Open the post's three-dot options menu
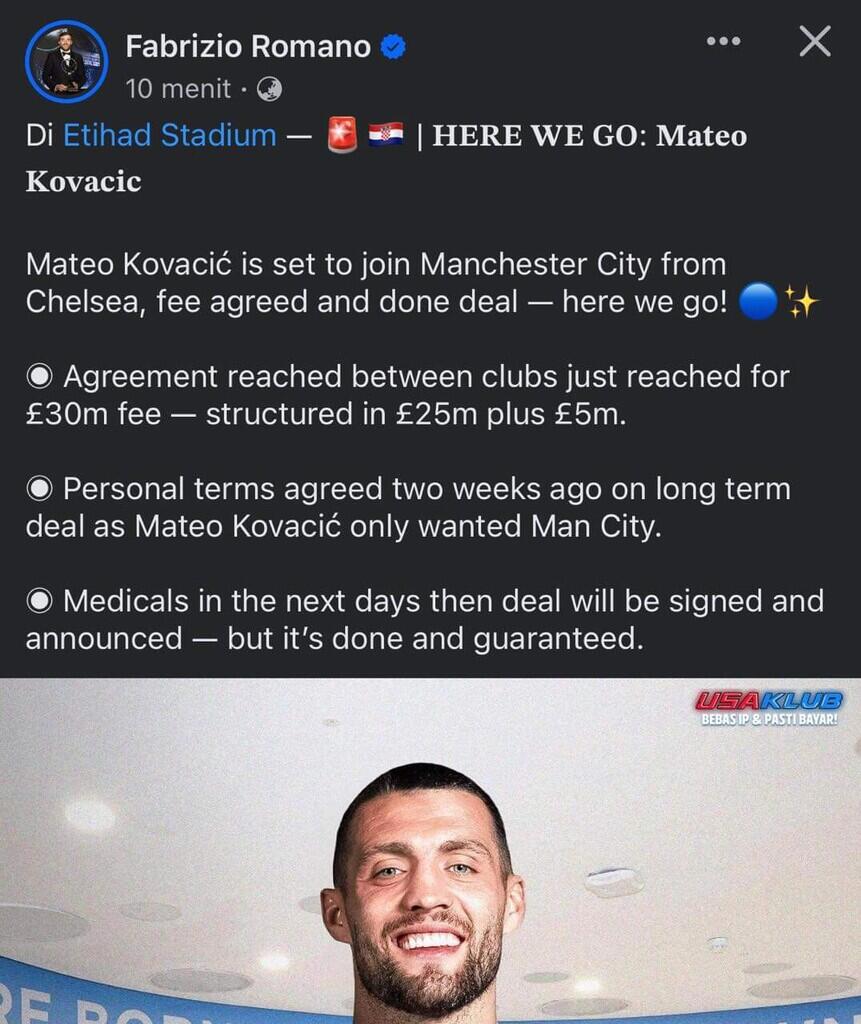Image resolution: width=861 pixels, height=1024 pixels. click(723, 41)
